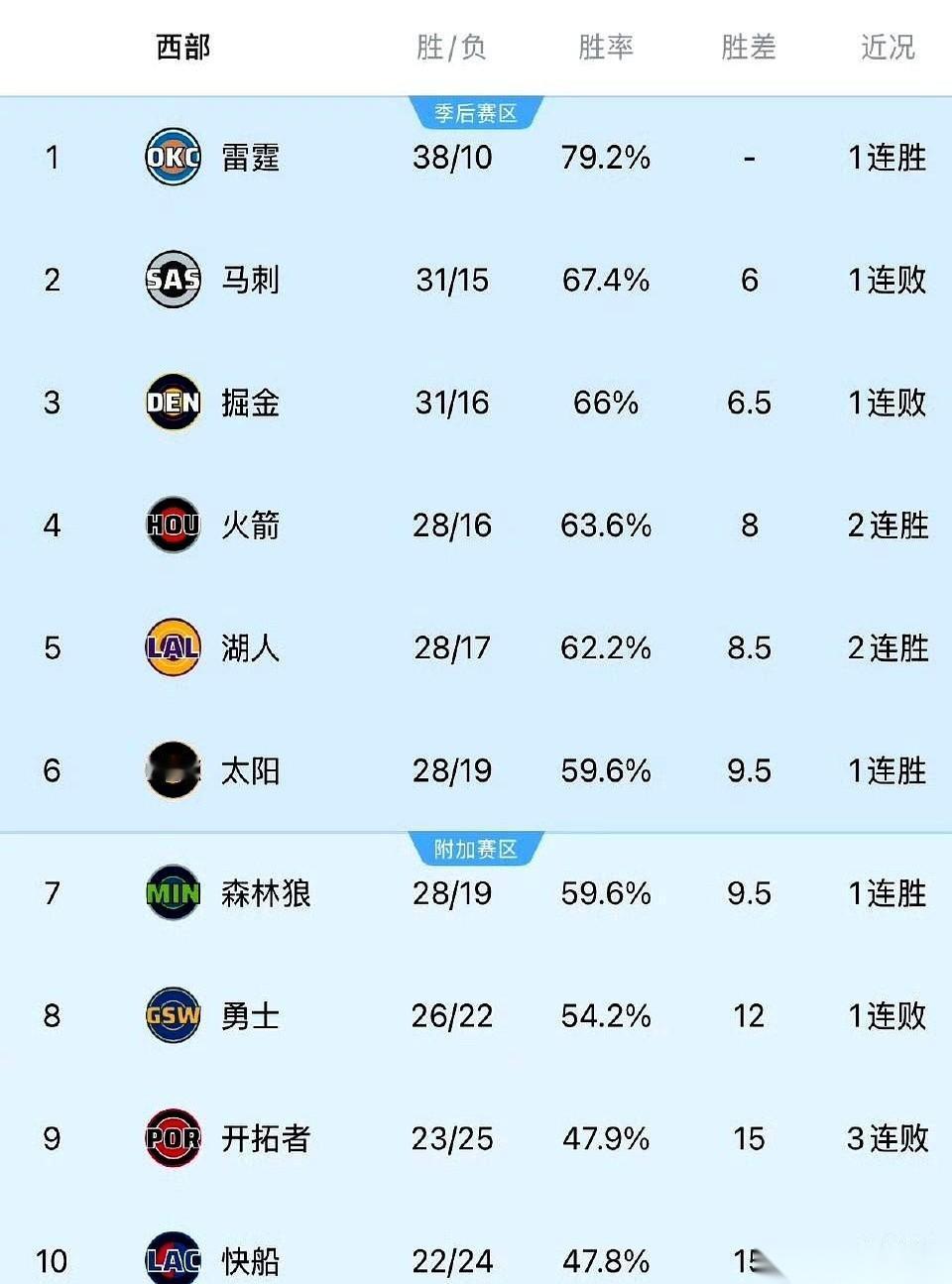
Task: Open the Denver Nuggets team logo
Action: coord(173,403)
